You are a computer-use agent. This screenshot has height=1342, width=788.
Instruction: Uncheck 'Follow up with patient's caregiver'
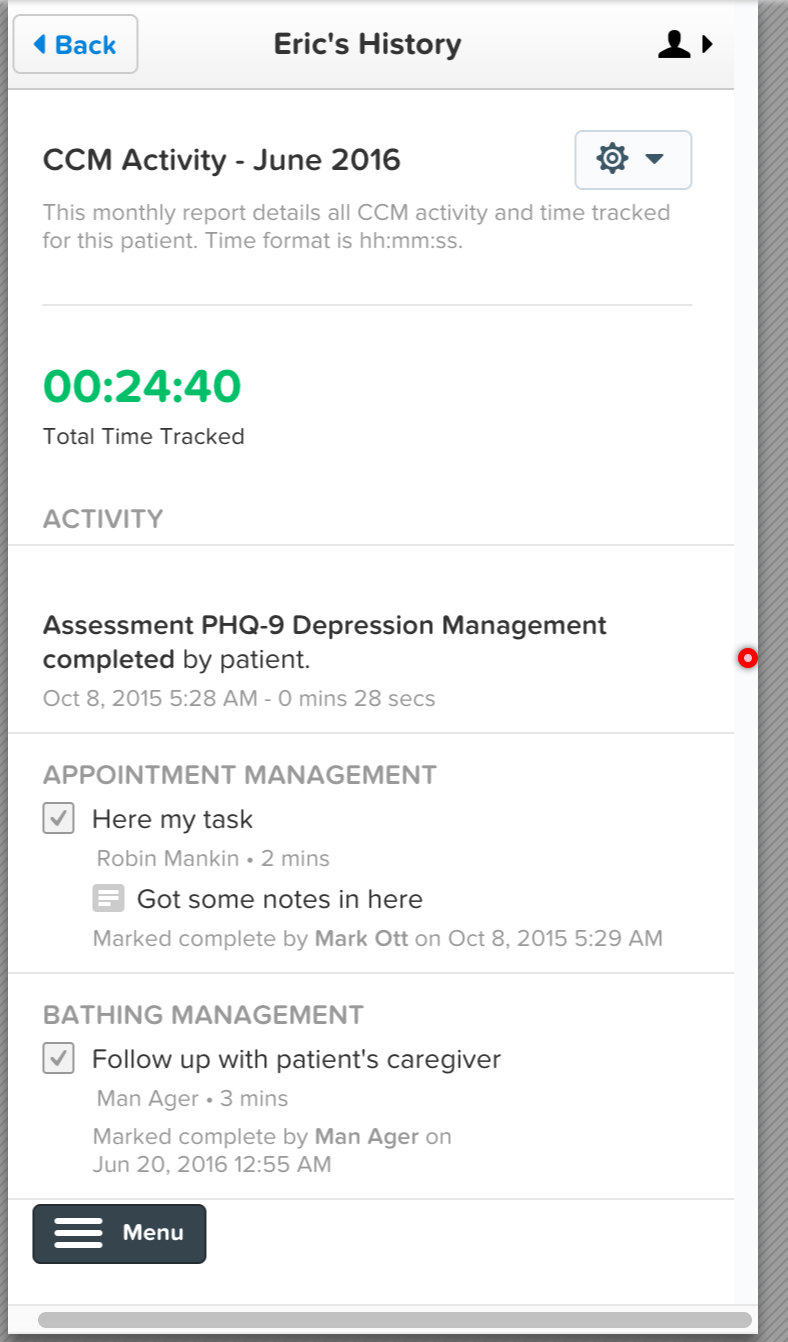coord(57,1058)
